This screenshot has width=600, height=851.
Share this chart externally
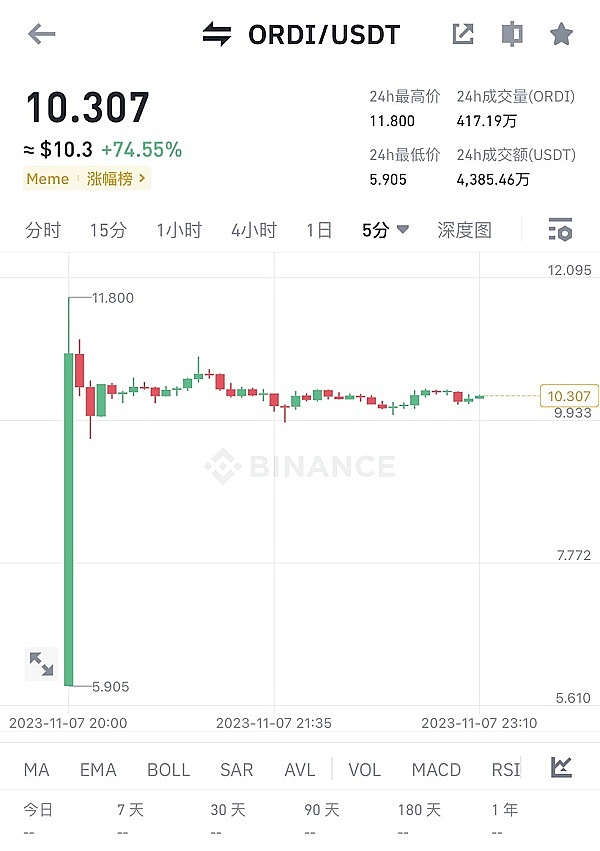(463, 34)
